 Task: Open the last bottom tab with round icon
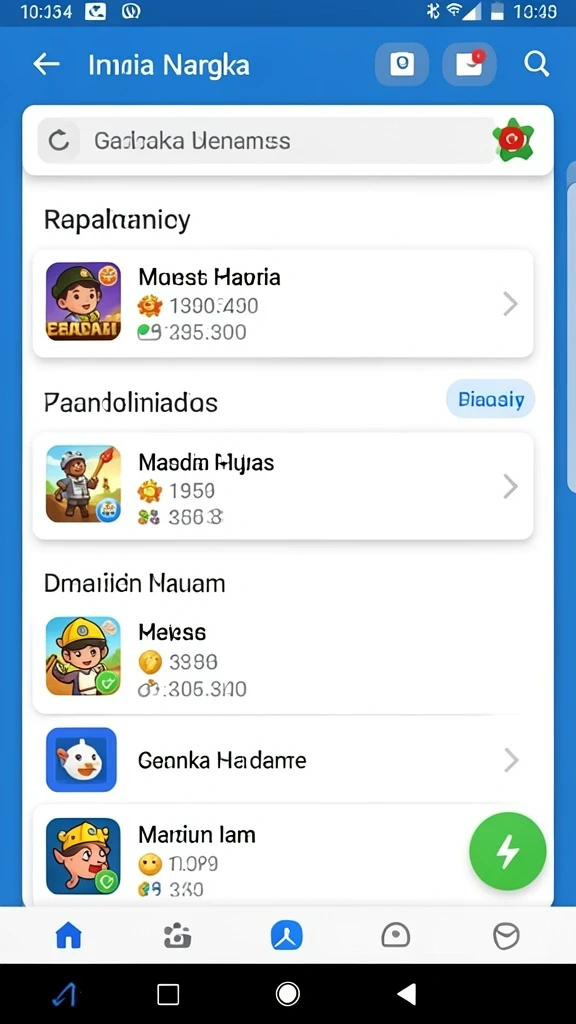(506, 936)
